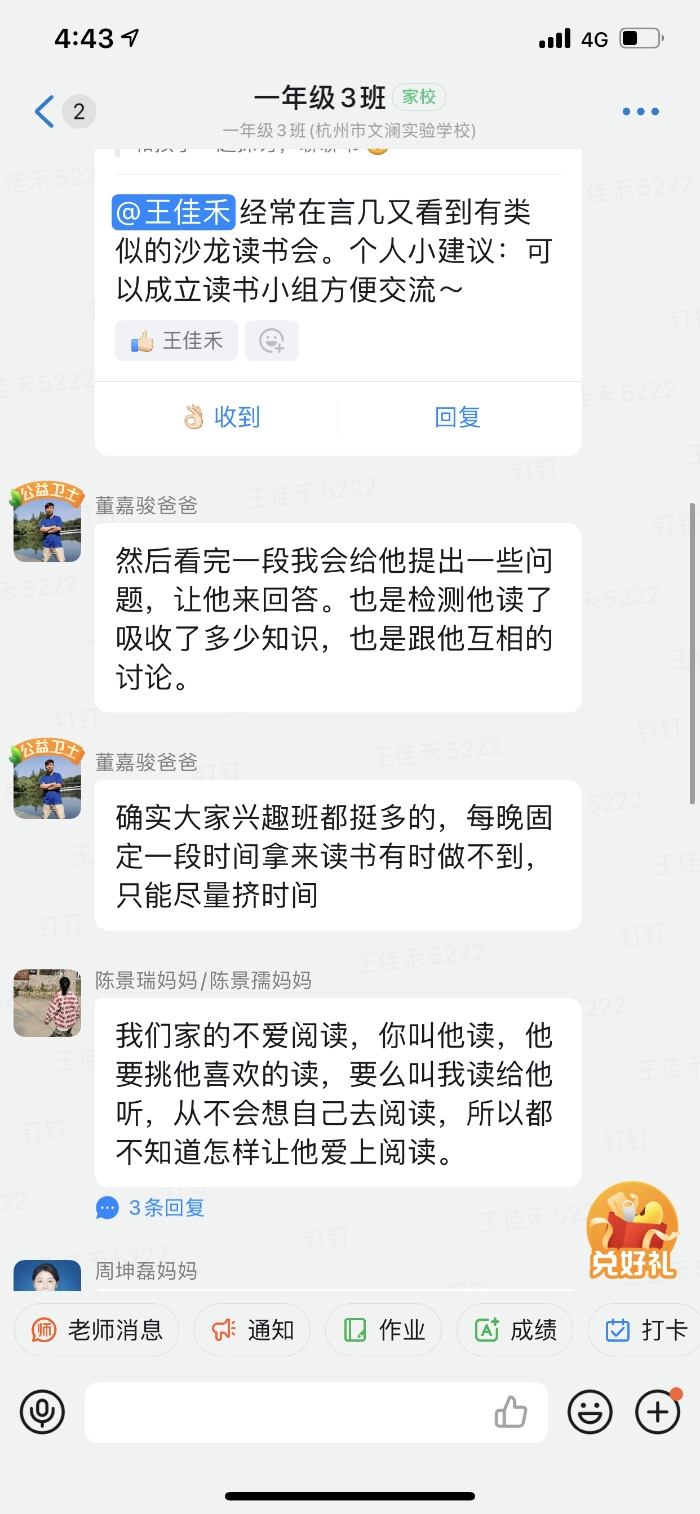Open the 成绩 shortcut
700x1514 pixels.
516,1330
